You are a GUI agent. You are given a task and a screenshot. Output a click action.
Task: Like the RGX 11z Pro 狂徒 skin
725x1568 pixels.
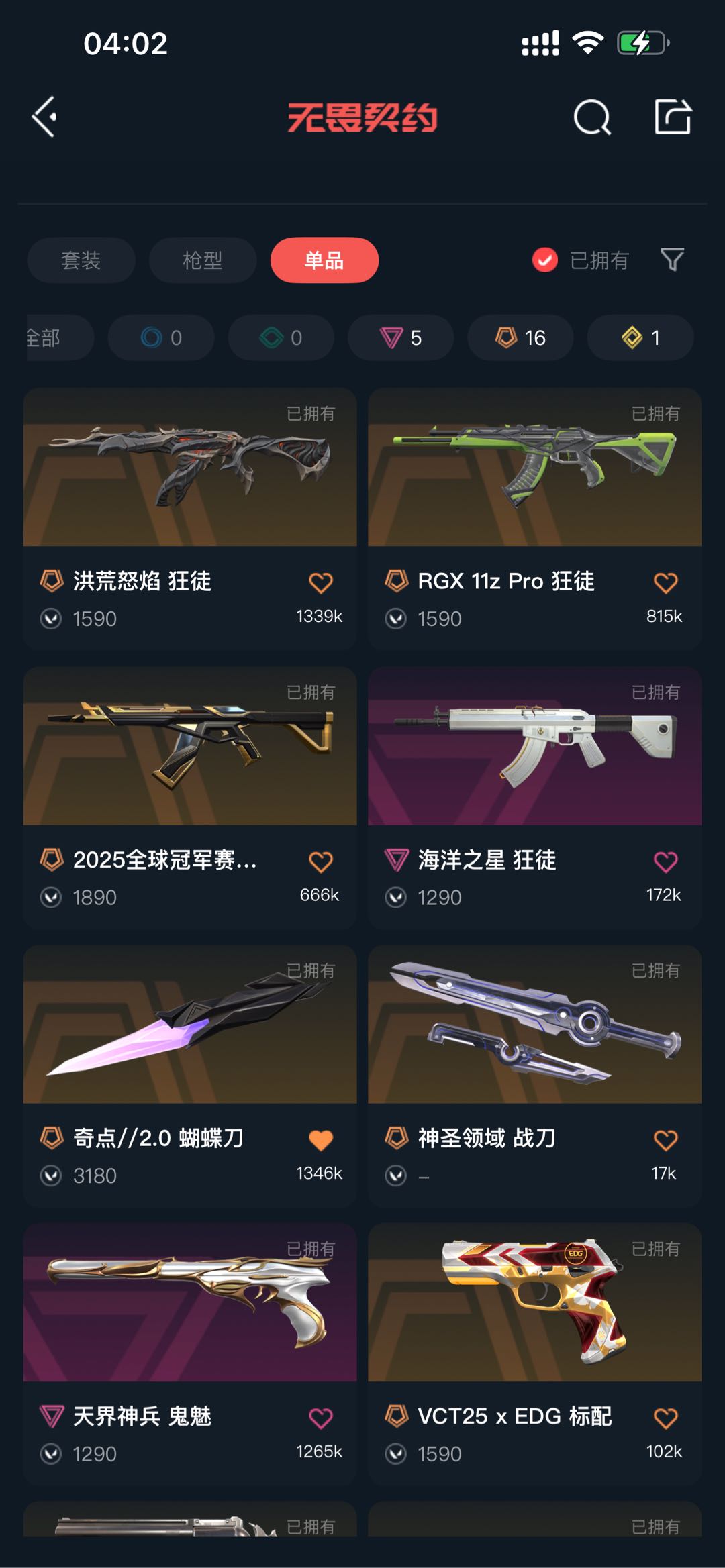(x=665, y=582)
